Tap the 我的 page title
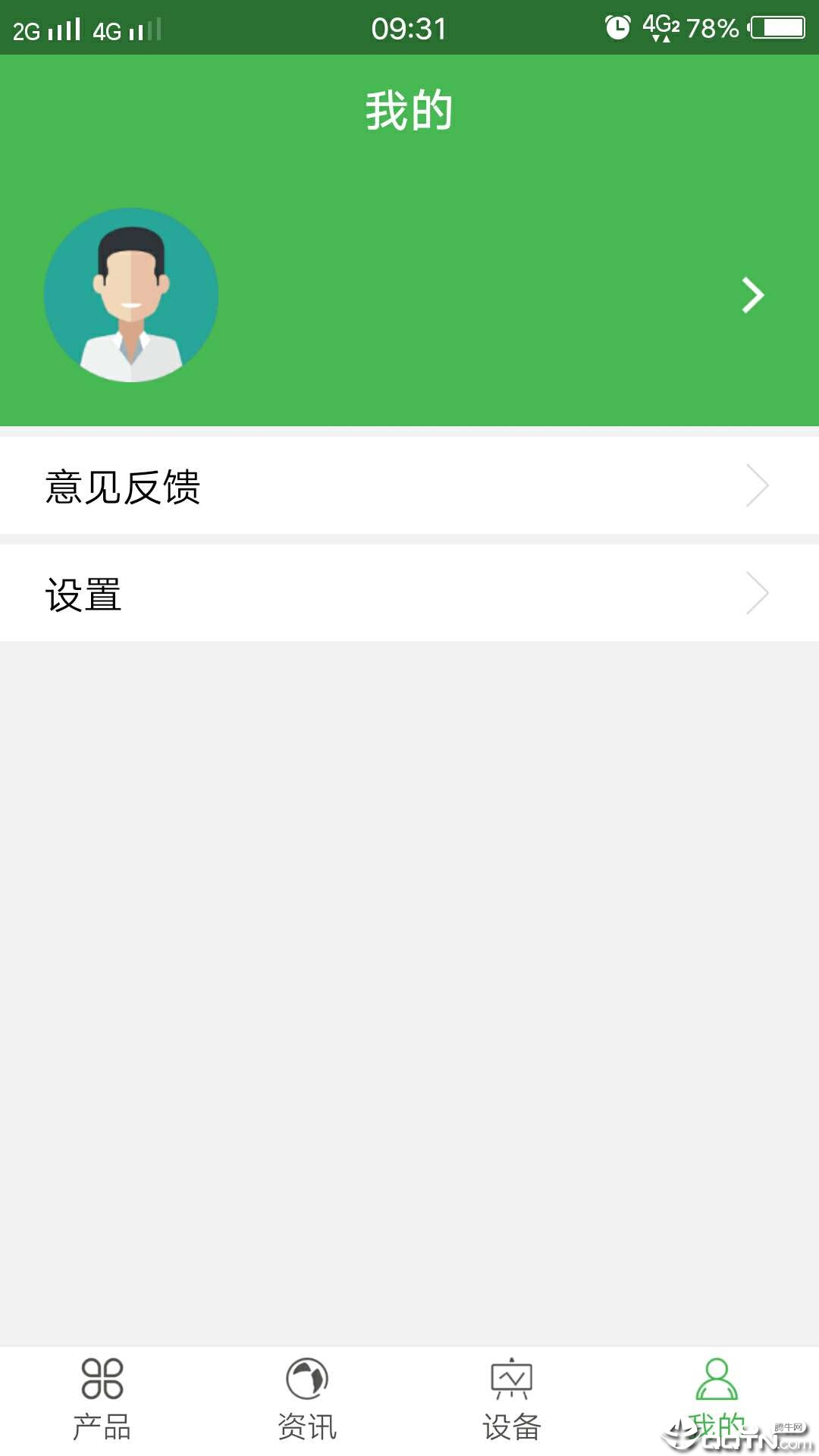 pyautogui.click(x=409, y=110)
